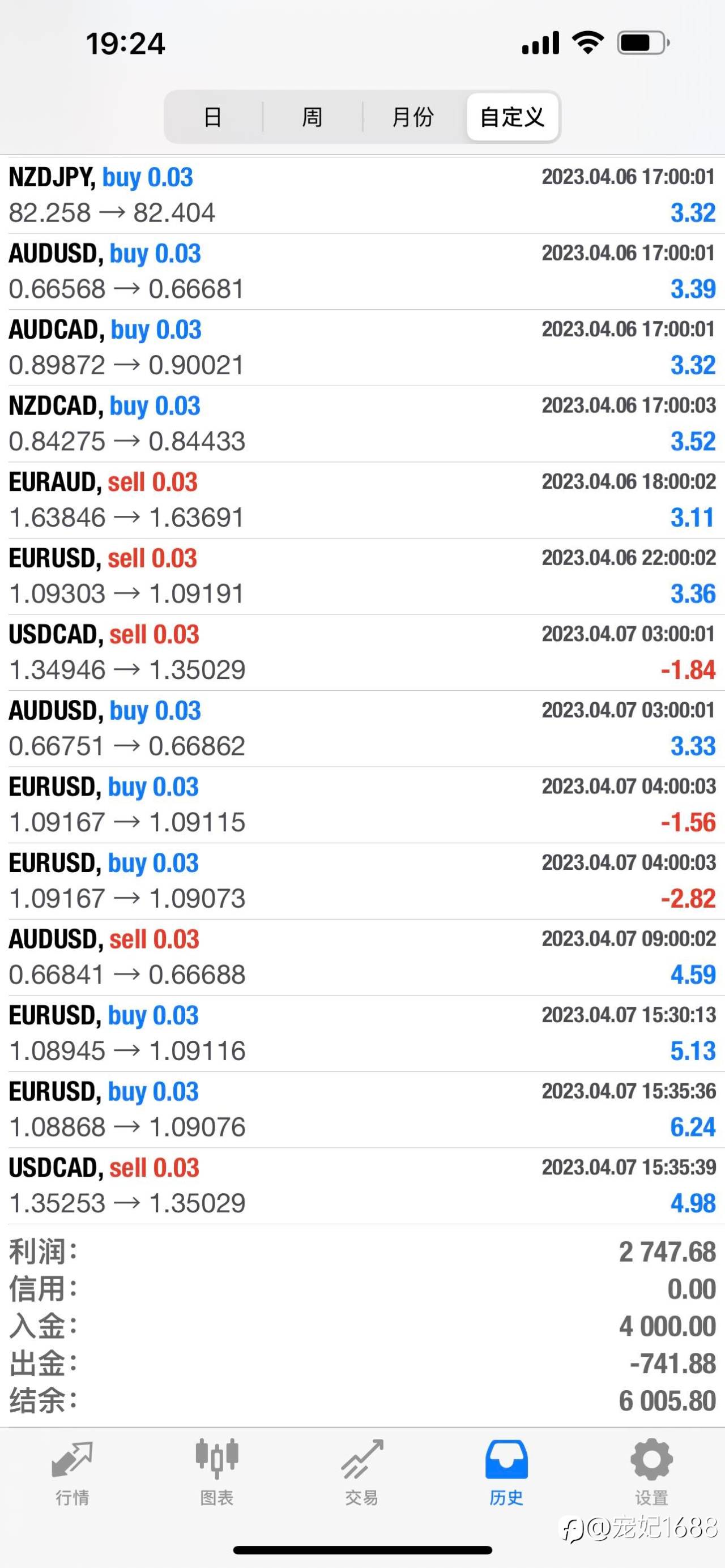Expand the NZDCAD buy 0.03 trade
The width and height of the screenshot is (725, 1568).
tap(362, 424)
